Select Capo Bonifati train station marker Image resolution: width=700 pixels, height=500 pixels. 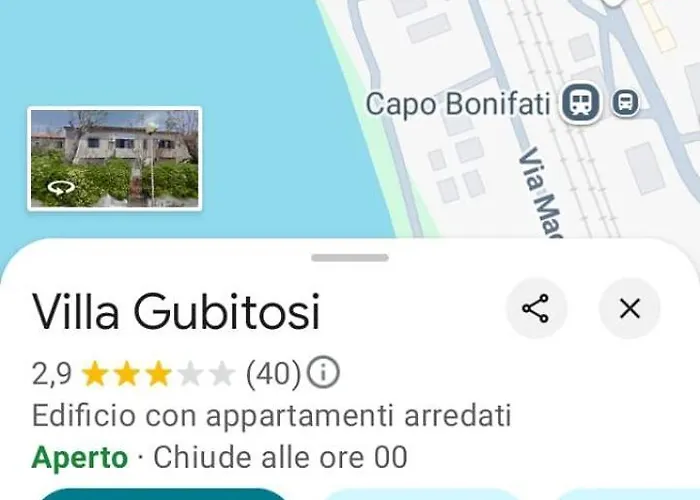(579, 102)
